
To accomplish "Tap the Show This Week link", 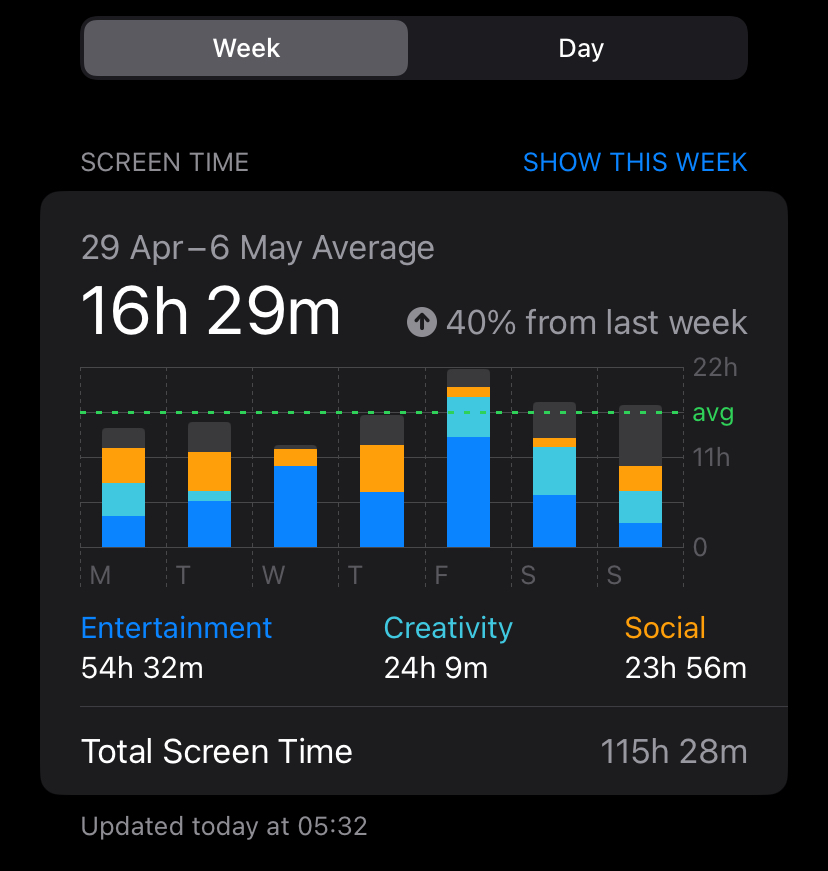I will click(x=635, y=162).
